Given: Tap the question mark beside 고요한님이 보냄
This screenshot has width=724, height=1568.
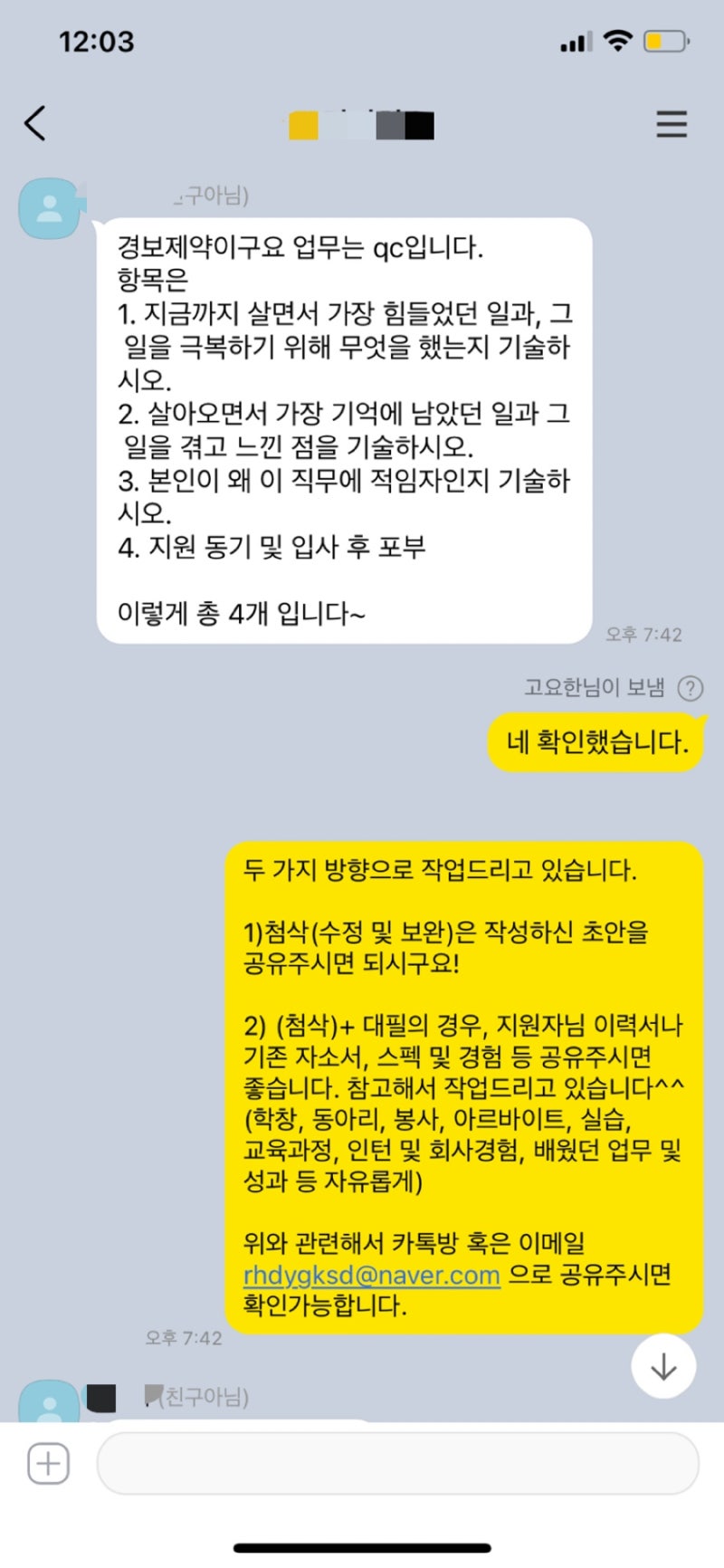Looking at the screenshot, I should [x=691, y=689].
